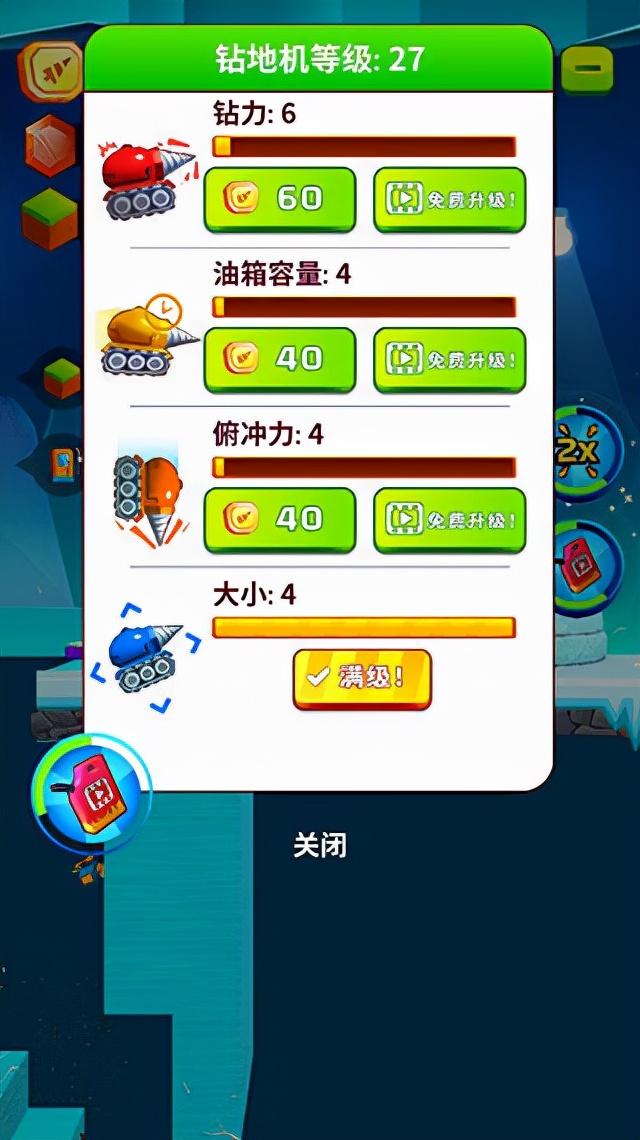The width and height of the screenshot is (640, 1140).
Task: Tap the fuel can video reward icon
Action: 91,795
